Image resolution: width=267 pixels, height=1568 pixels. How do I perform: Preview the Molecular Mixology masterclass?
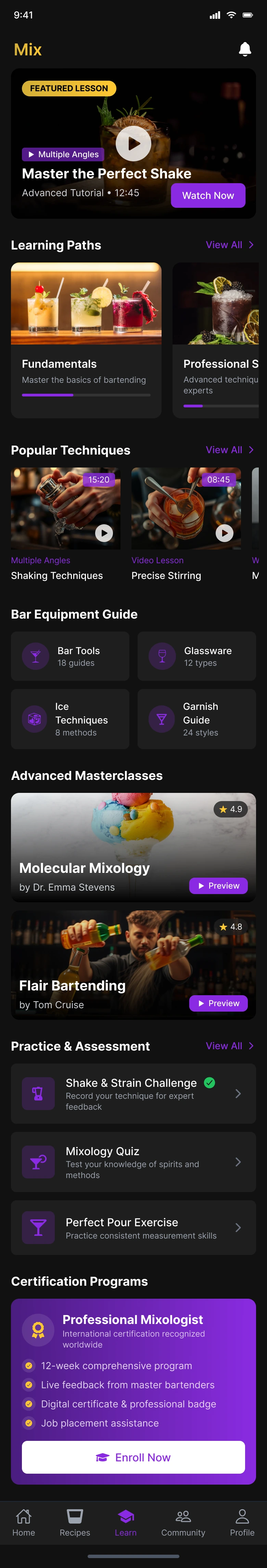[218, 886]
